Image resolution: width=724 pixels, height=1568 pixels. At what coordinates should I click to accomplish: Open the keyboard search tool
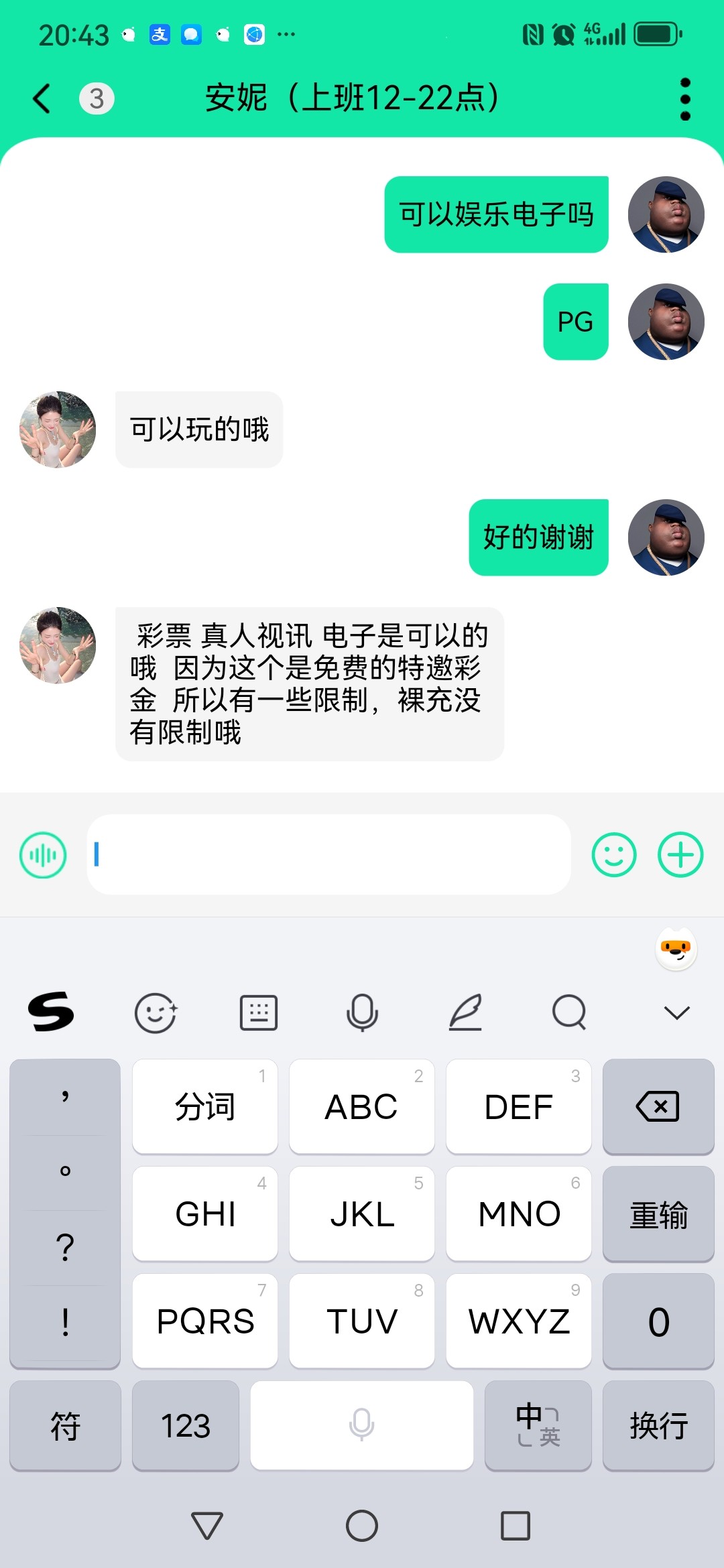point(569,1012)
